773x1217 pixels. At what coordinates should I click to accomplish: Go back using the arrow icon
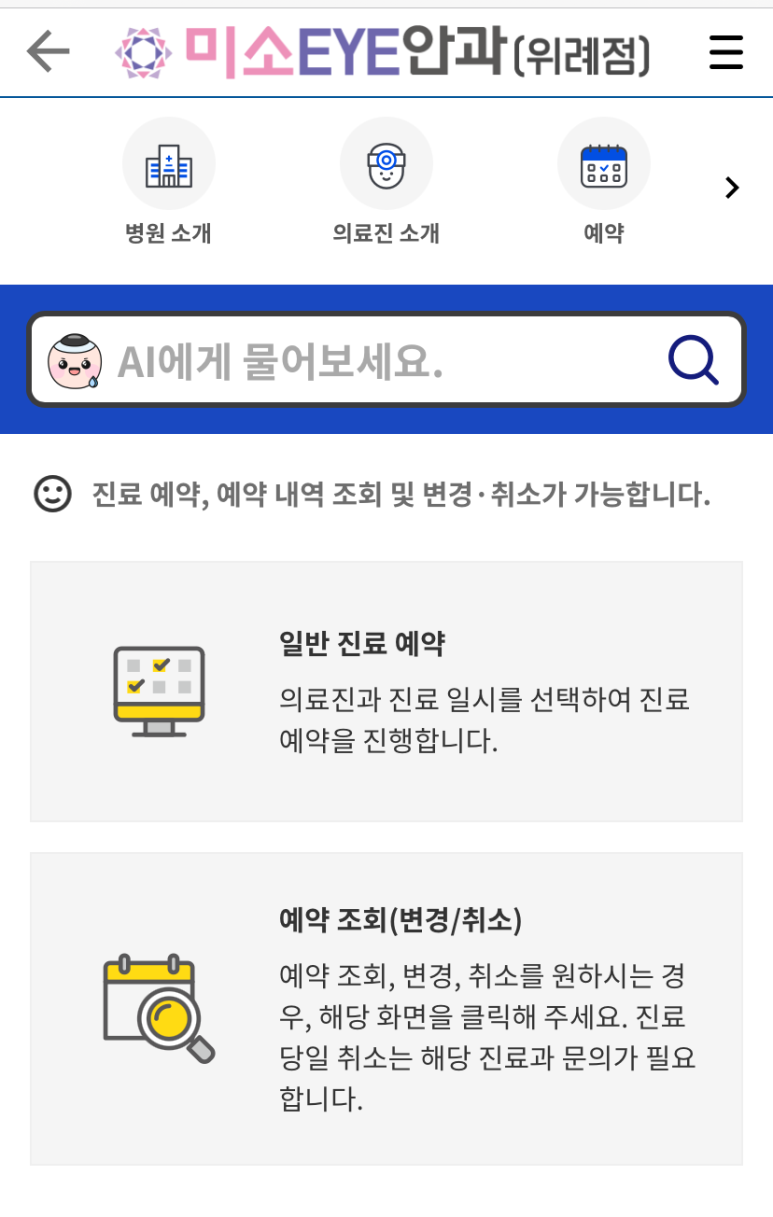click(47, 52)
